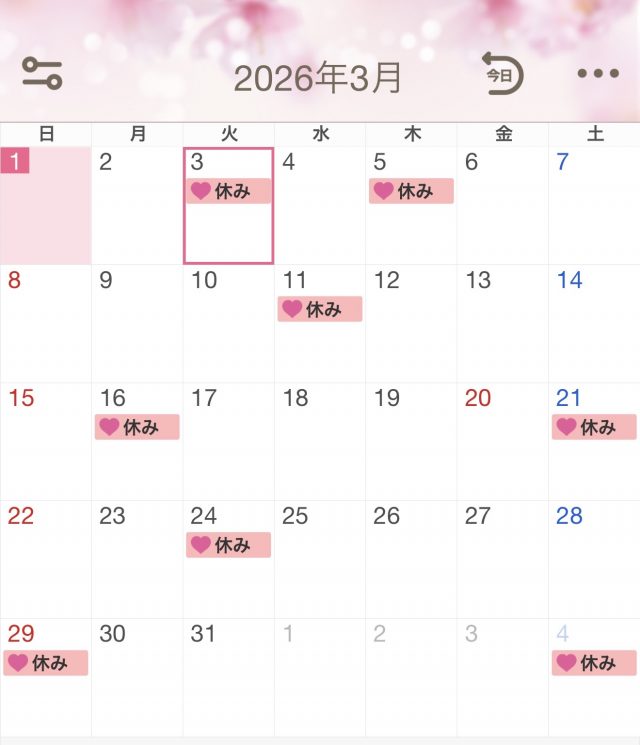Jump back to today with 今日 button
The width and height of the screenshot is (640, 745).
tap(502, 74)
